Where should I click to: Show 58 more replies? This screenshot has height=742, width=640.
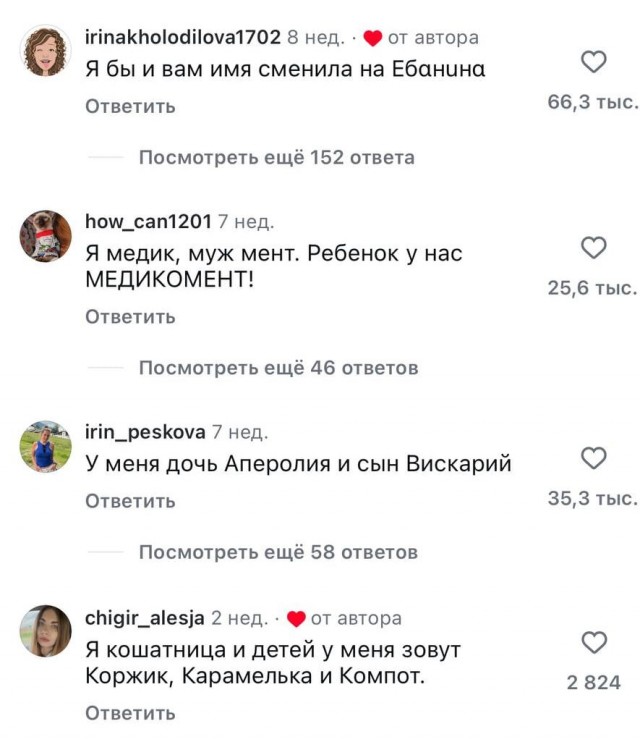(x=278, y=552)
